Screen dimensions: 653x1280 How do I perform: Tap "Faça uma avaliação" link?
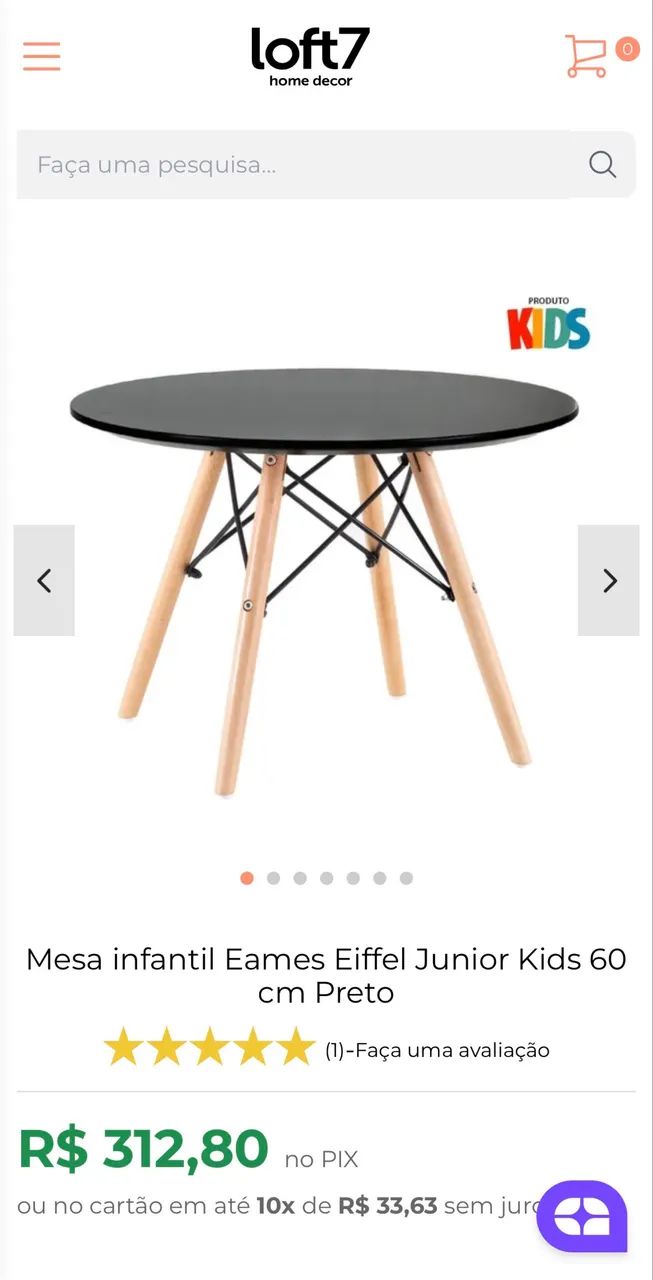tap(453, 1050)
